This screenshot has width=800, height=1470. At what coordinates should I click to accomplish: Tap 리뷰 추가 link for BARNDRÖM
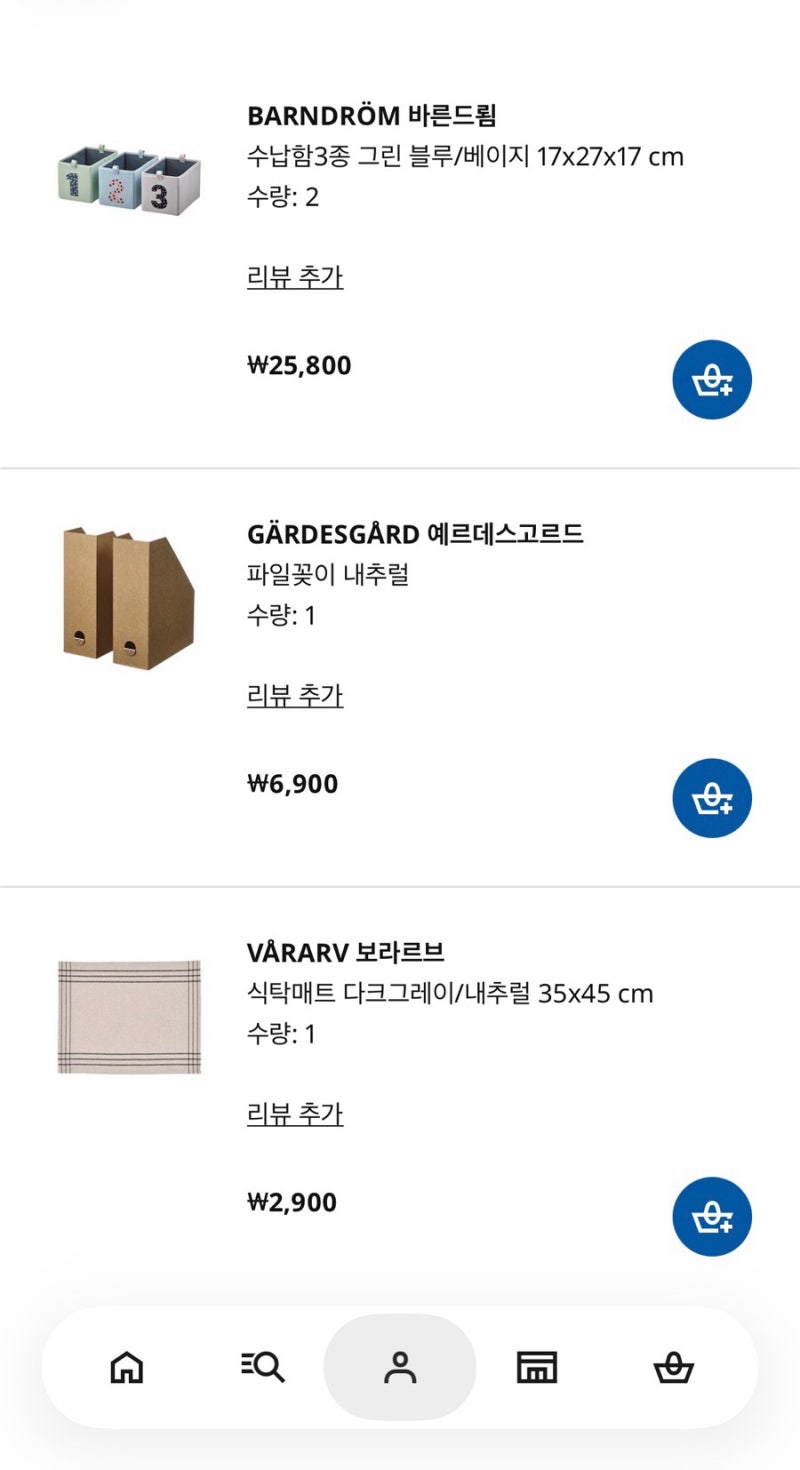tap(295, 277)
